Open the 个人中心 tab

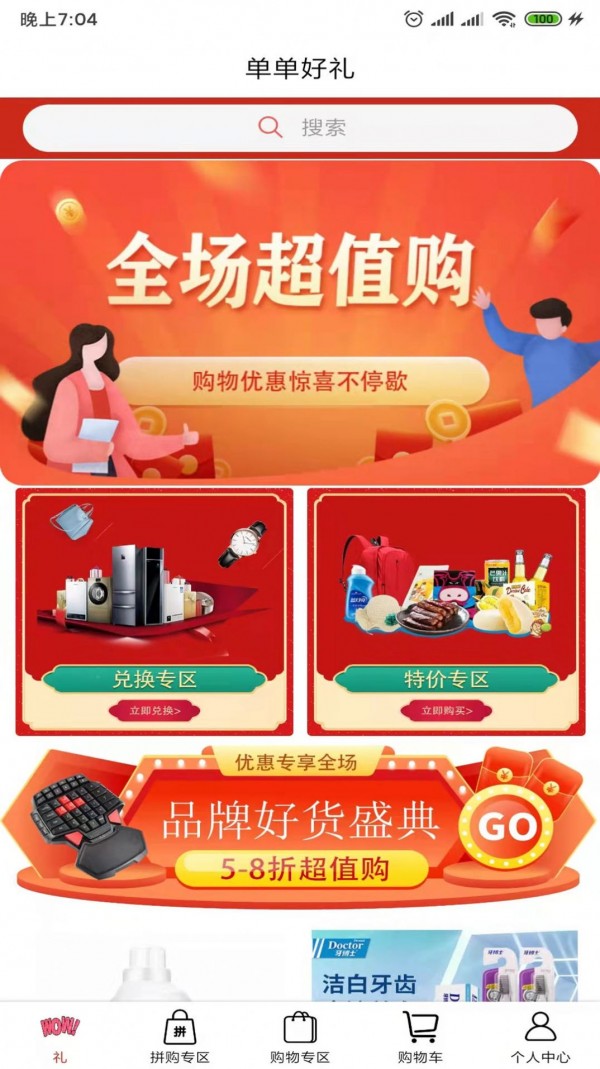(x=540, y=1037)
